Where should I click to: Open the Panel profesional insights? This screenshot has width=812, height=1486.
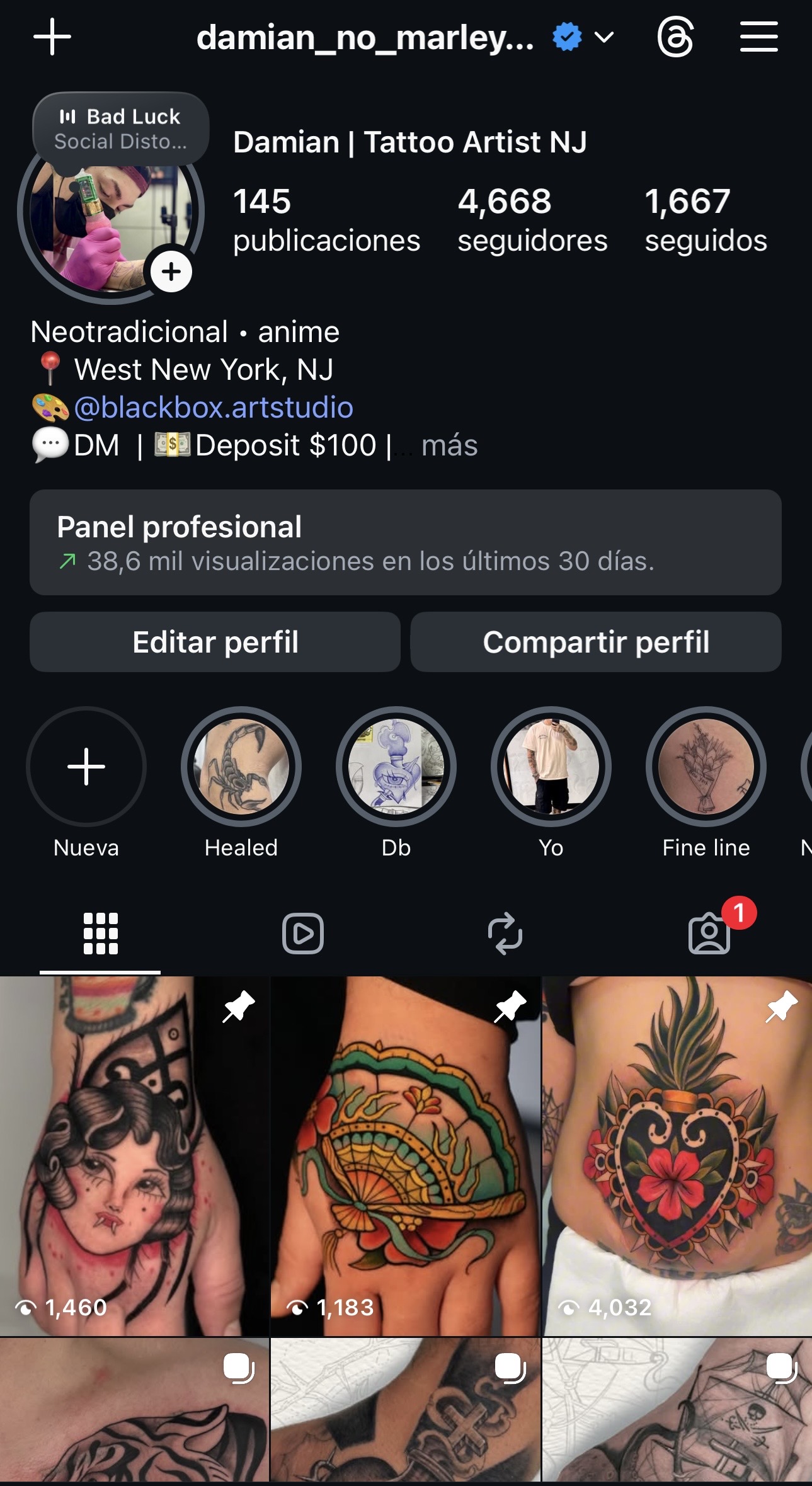pos(406,543)
